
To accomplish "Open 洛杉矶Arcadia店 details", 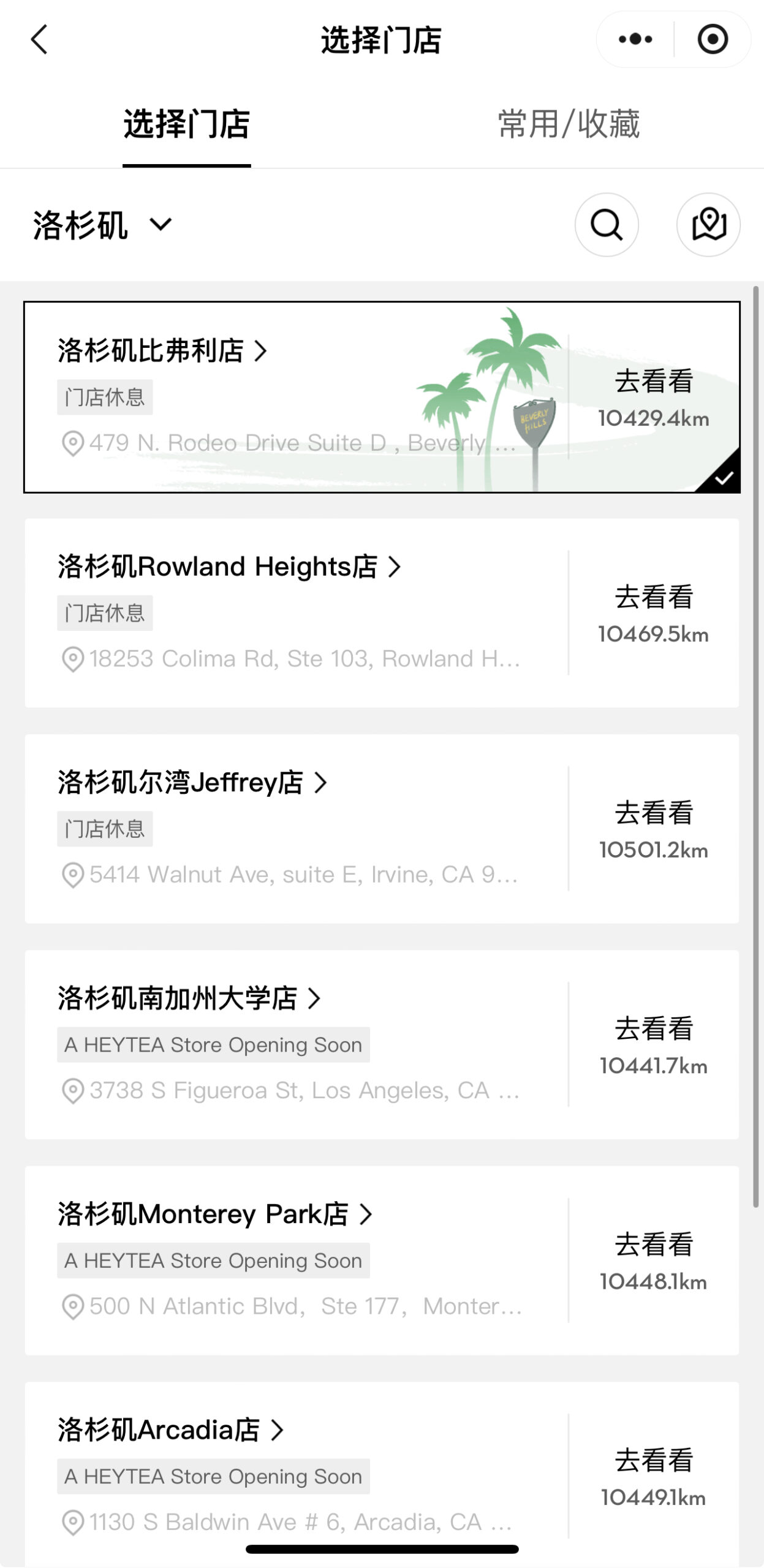I will (x=170, y=1430).
